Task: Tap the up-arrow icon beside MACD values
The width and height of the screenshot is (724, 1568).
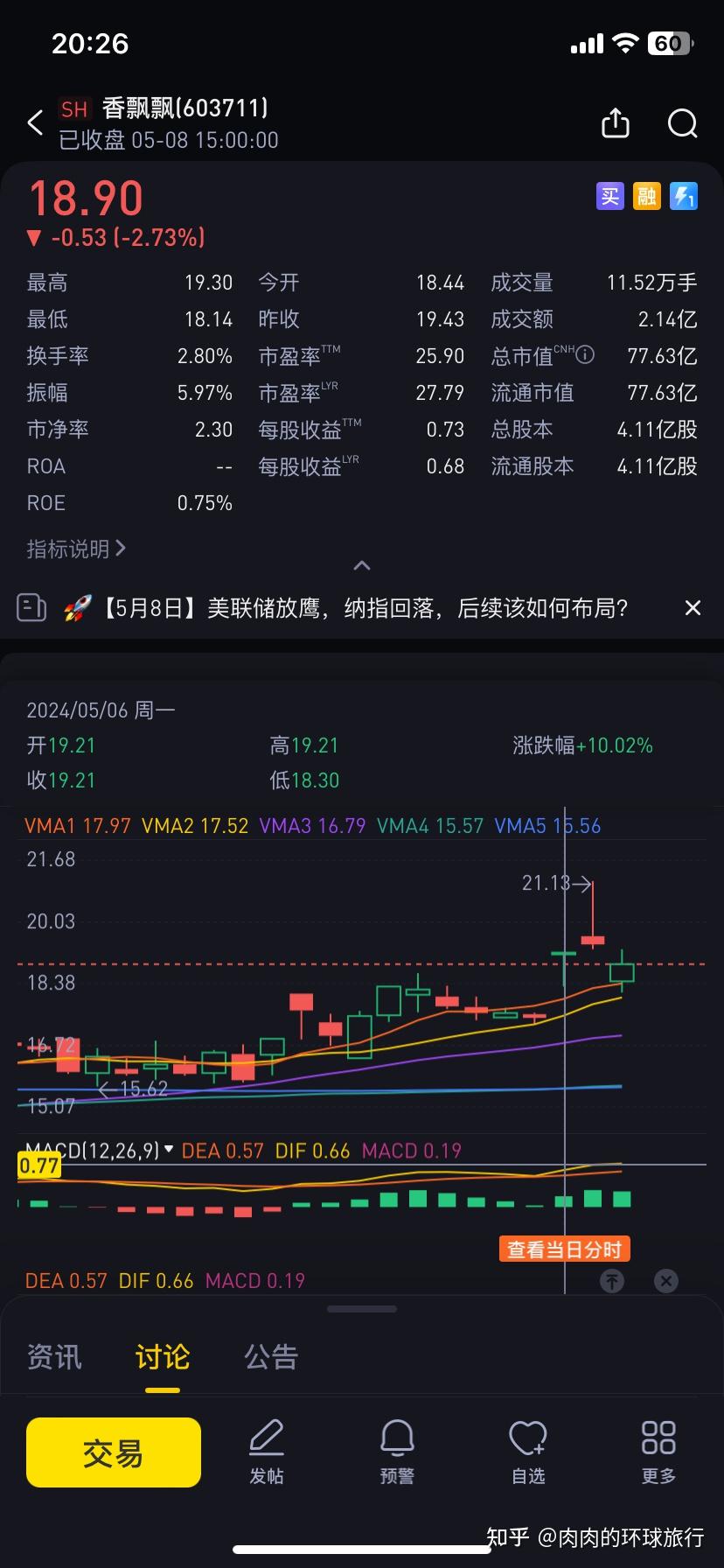Action: pyautogui.click(x=612, y=1281)
